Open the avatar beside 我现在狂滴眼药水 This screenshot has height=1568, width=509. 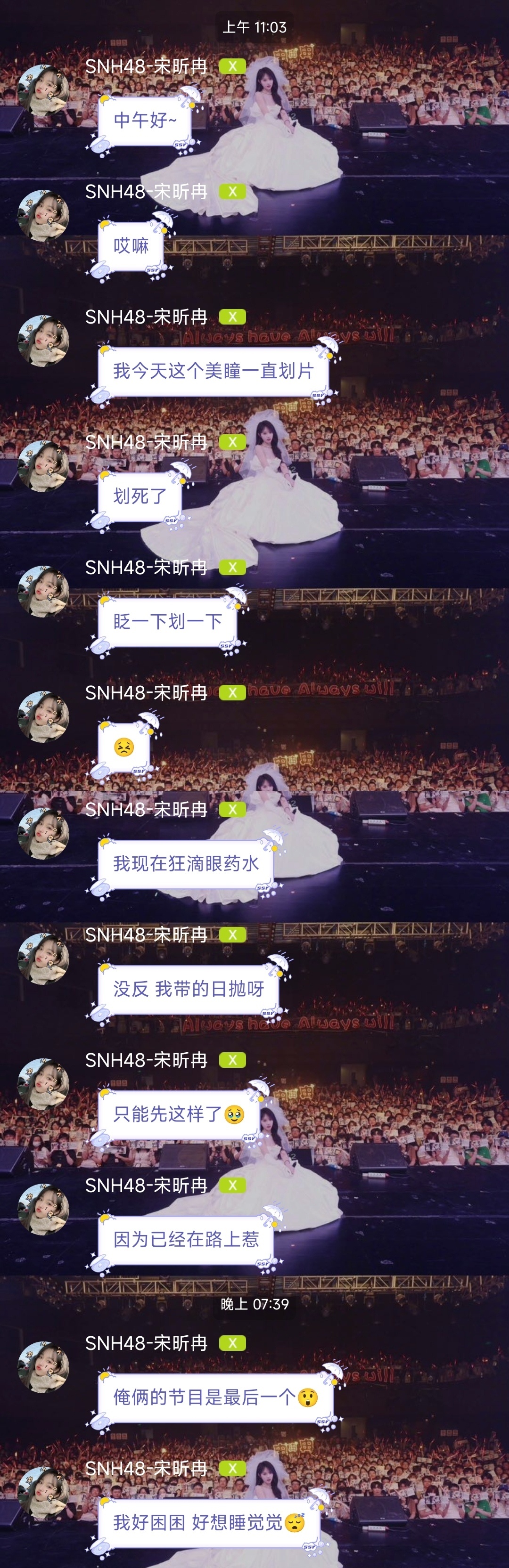coord(43,833)
